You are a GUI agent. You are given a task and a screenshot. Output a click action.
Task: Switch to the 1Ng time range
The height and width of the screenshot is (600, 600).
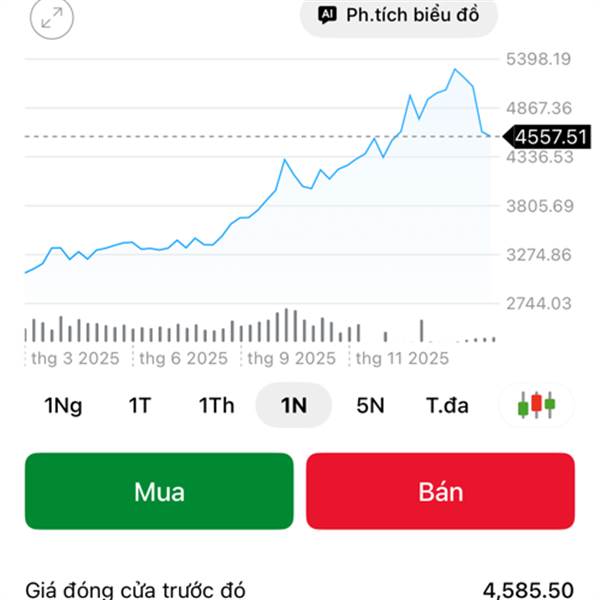click(x=63, y=406)
